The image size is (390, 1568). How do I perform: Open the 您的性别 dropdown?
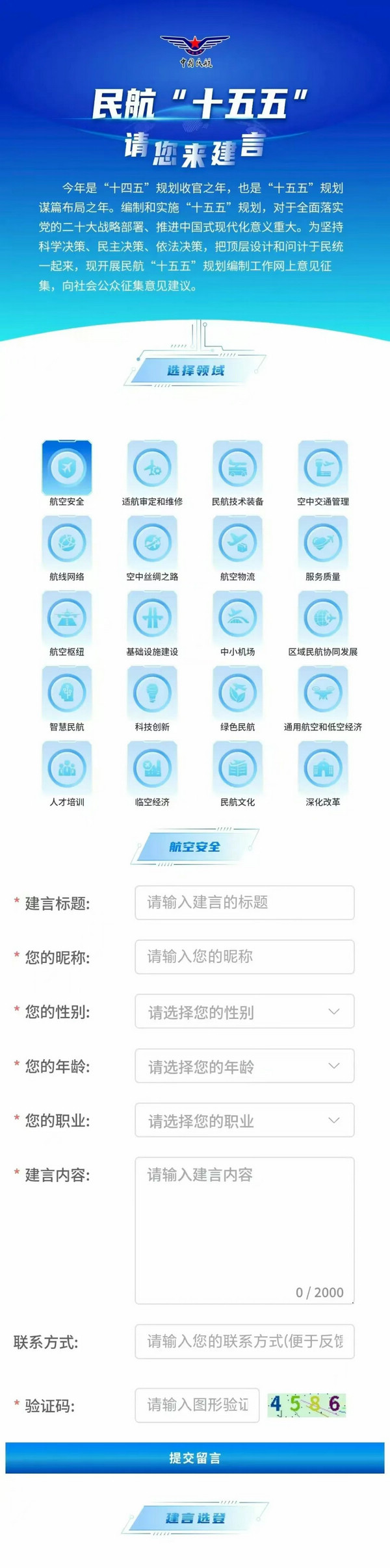click(x=244, y=1011)
